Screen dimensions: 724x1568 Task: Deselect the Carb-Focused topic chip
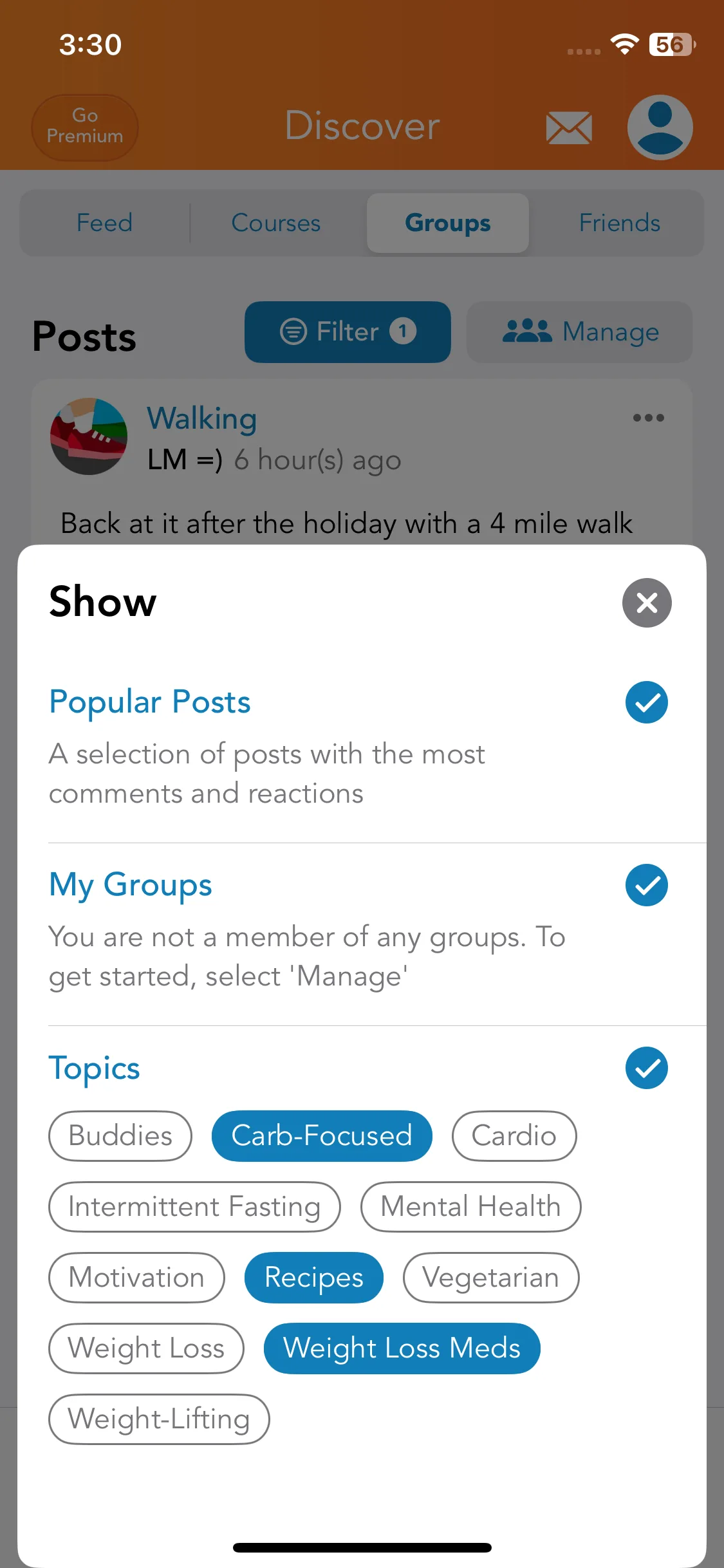pyautogui.click(x=322, y=1135)
